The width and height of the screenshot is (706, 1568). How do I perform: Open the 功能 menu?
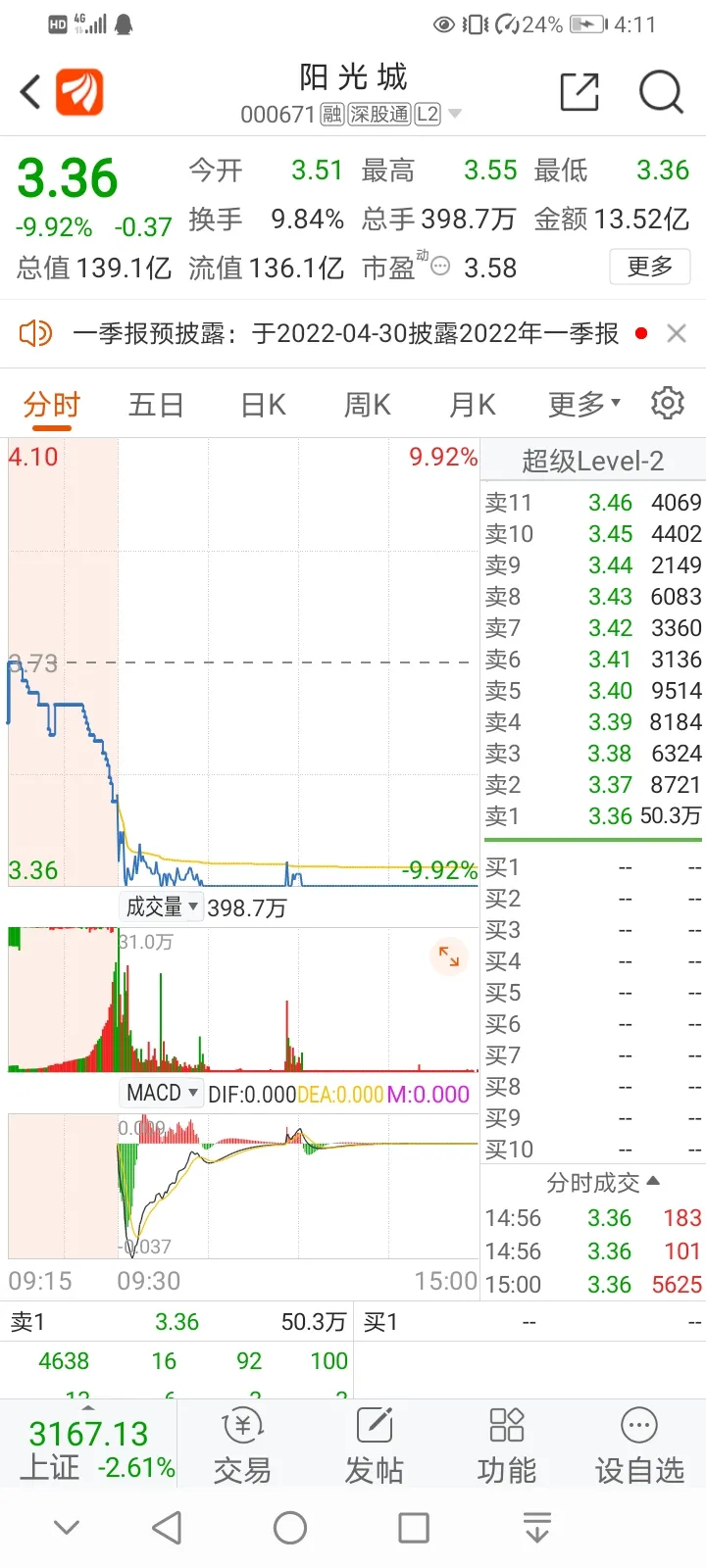pos(506,1447)
